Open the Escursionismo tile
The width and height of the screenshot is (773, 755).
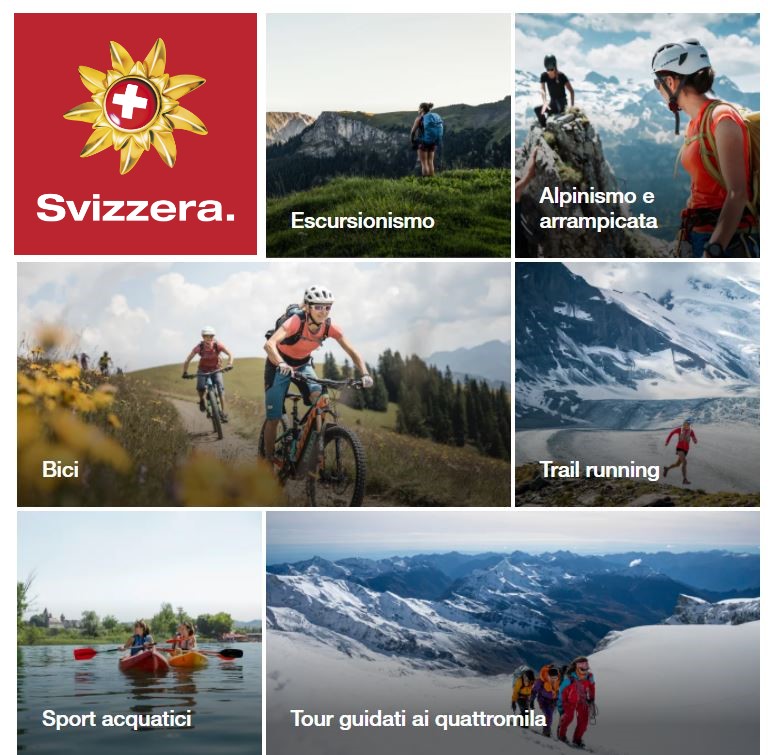388,135
